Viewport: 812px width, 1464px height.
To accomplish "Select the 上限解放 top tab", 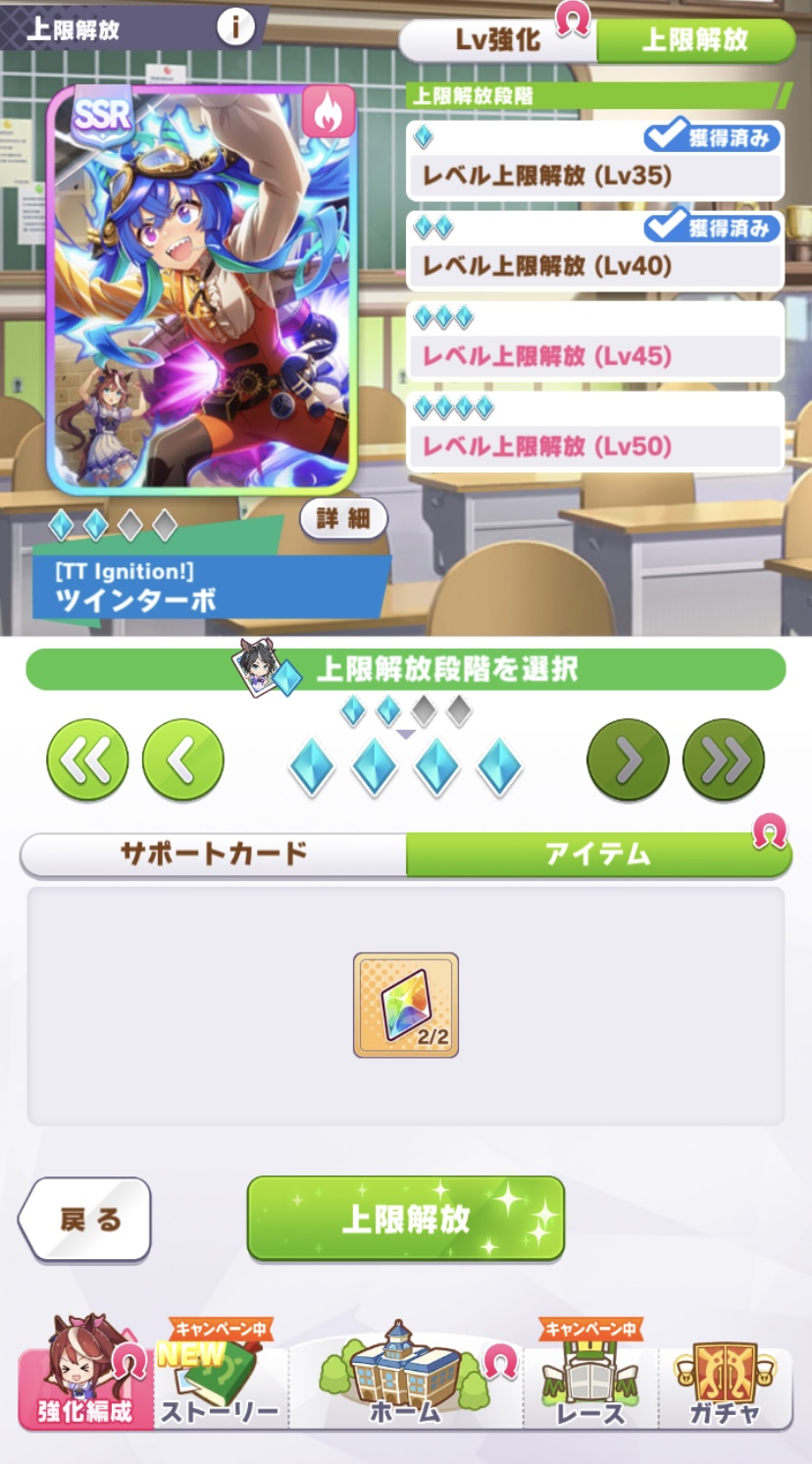I will point(695,40).
